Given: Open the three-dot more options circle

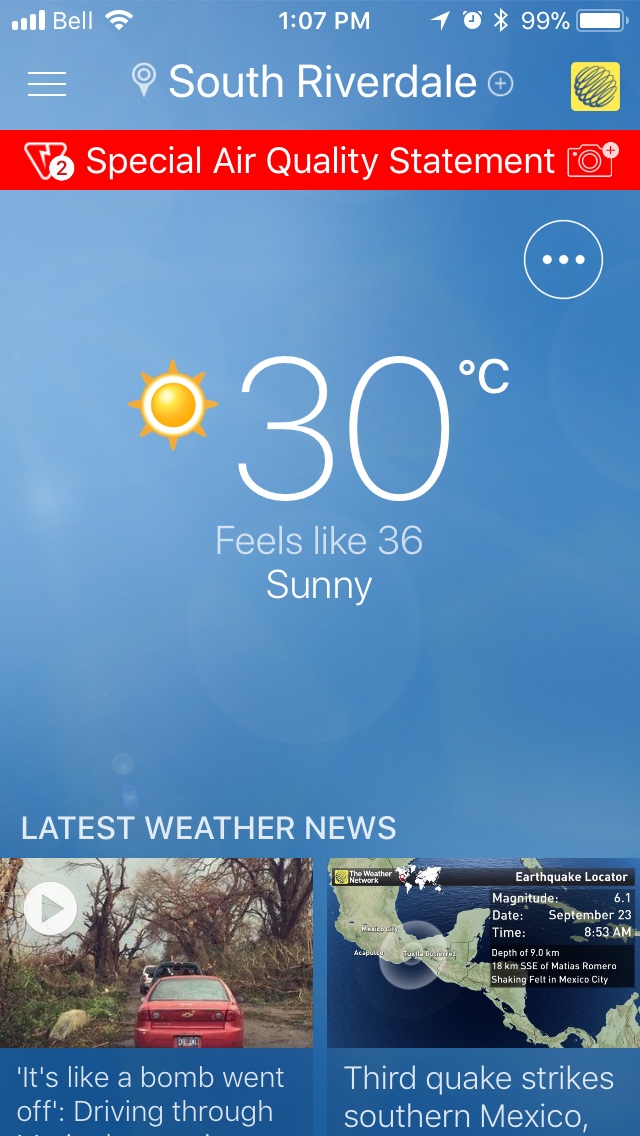Looking at the screenshot, I should tap(563, 259).
